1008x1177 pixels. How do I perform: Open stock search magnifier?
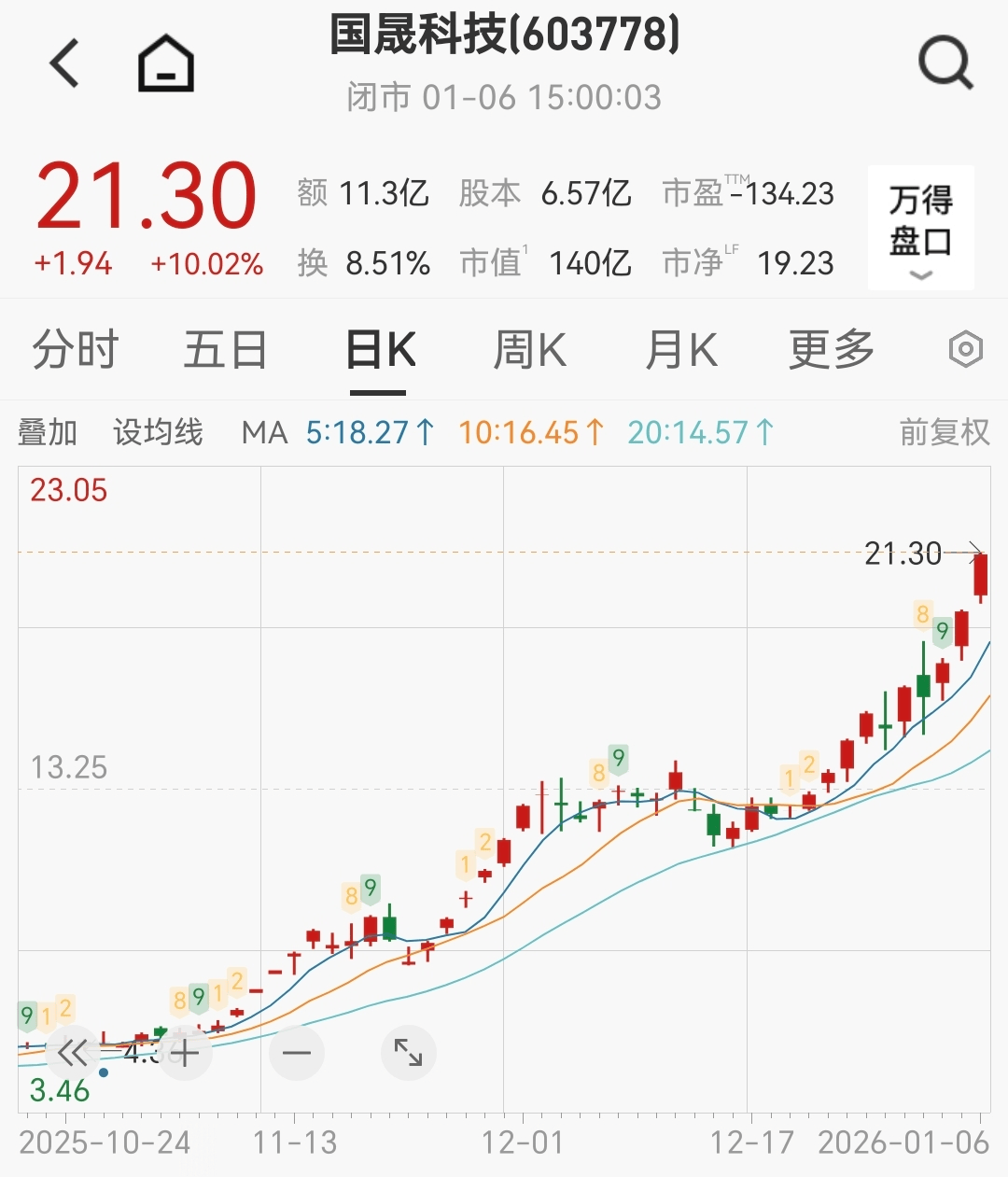click(x=945, y=63)
